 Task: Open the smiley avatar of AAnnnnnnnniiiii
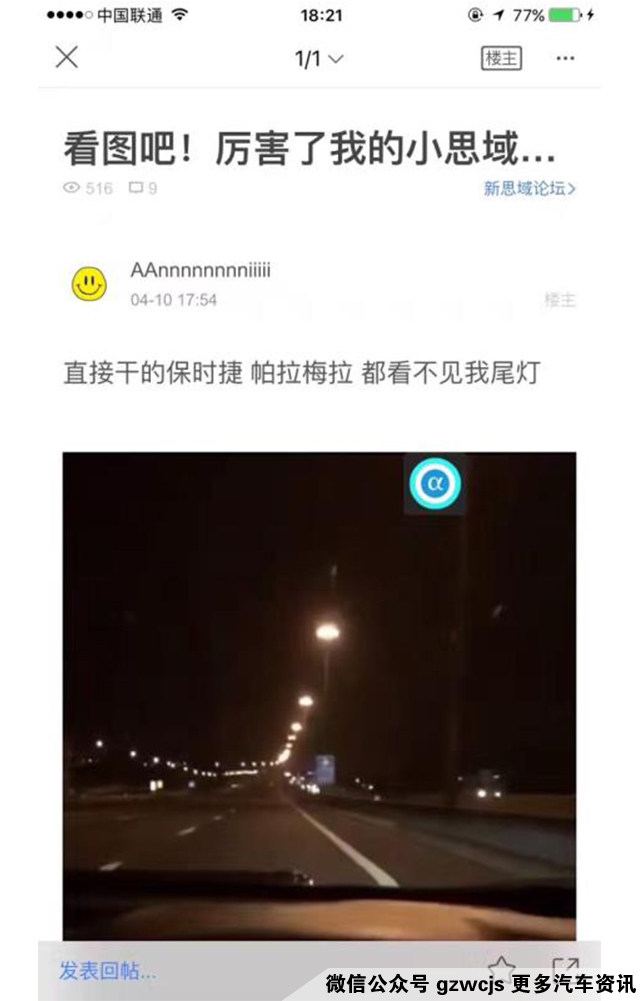tap(89, 284)
